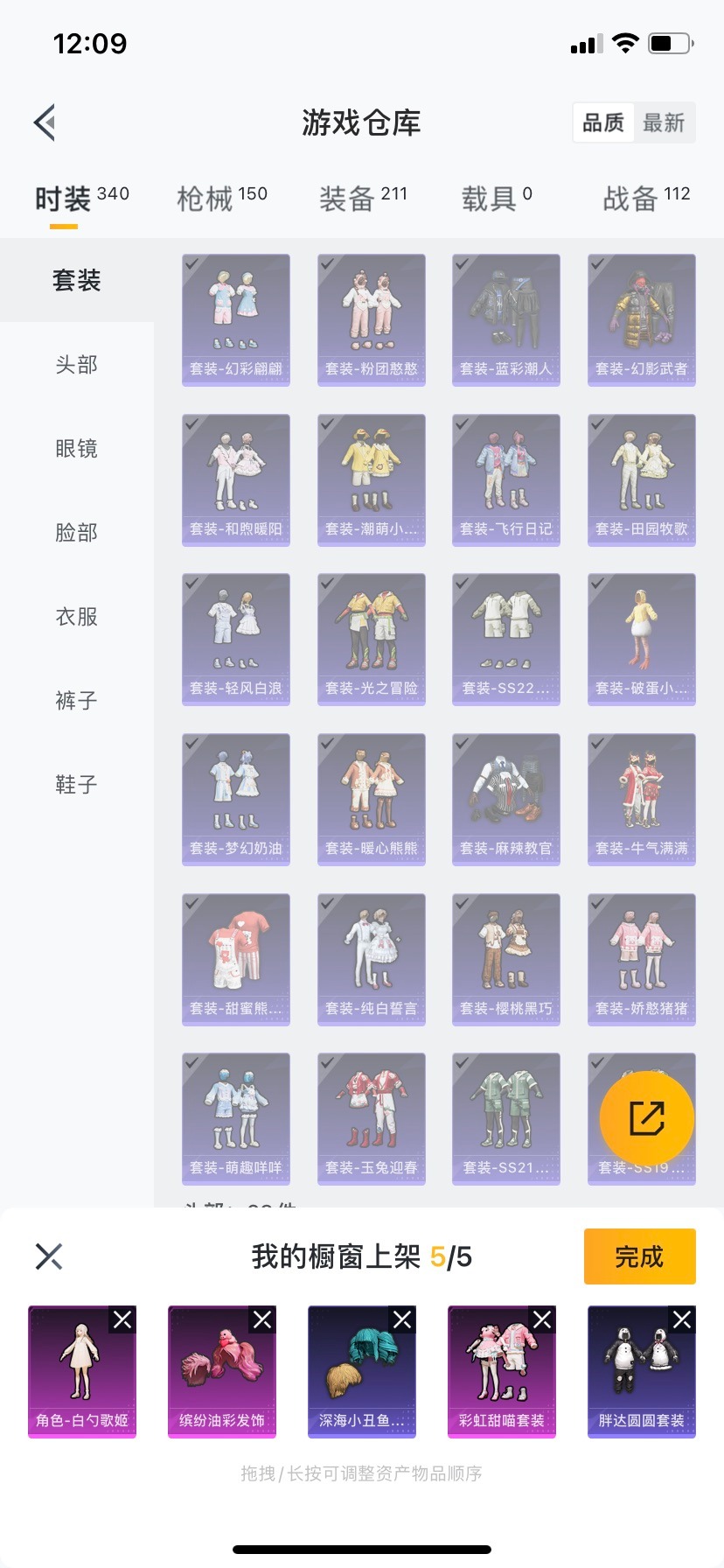
Task: Select the 头部 category
Action: pos(77,364)
